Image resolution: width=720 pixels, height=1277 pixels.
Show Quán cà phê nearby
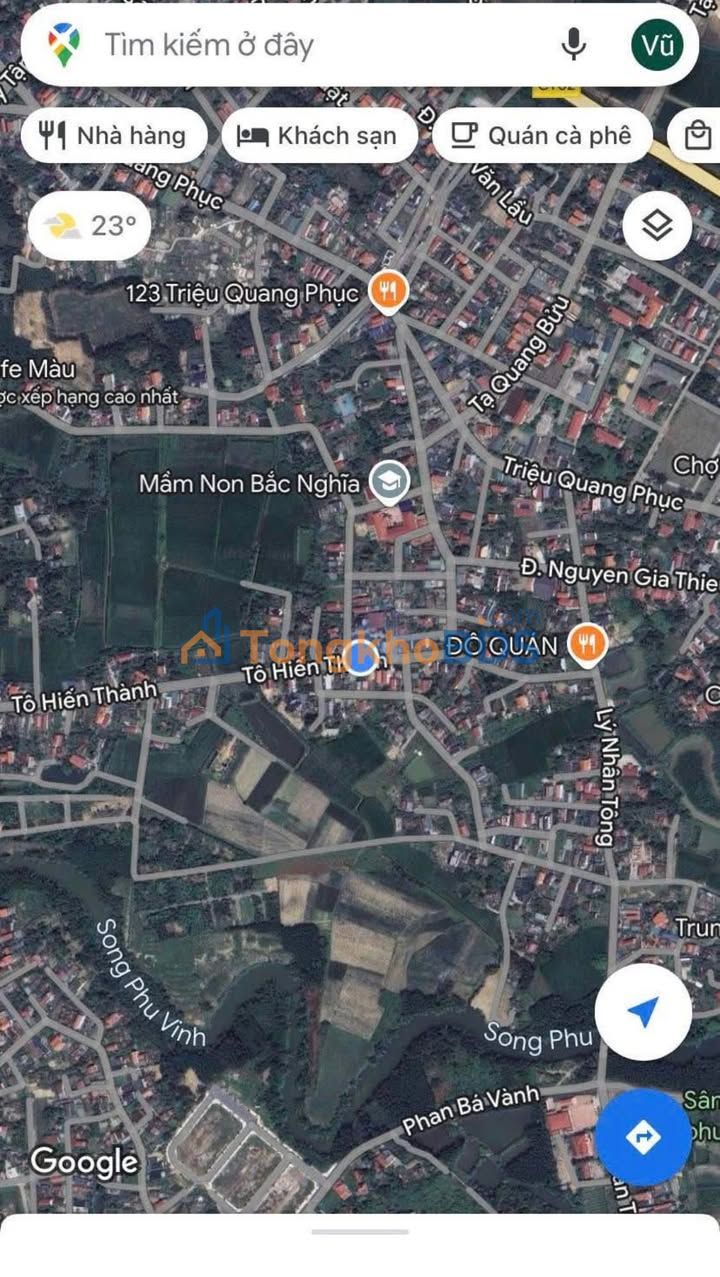pyautogui.click(x=541, y=136)
